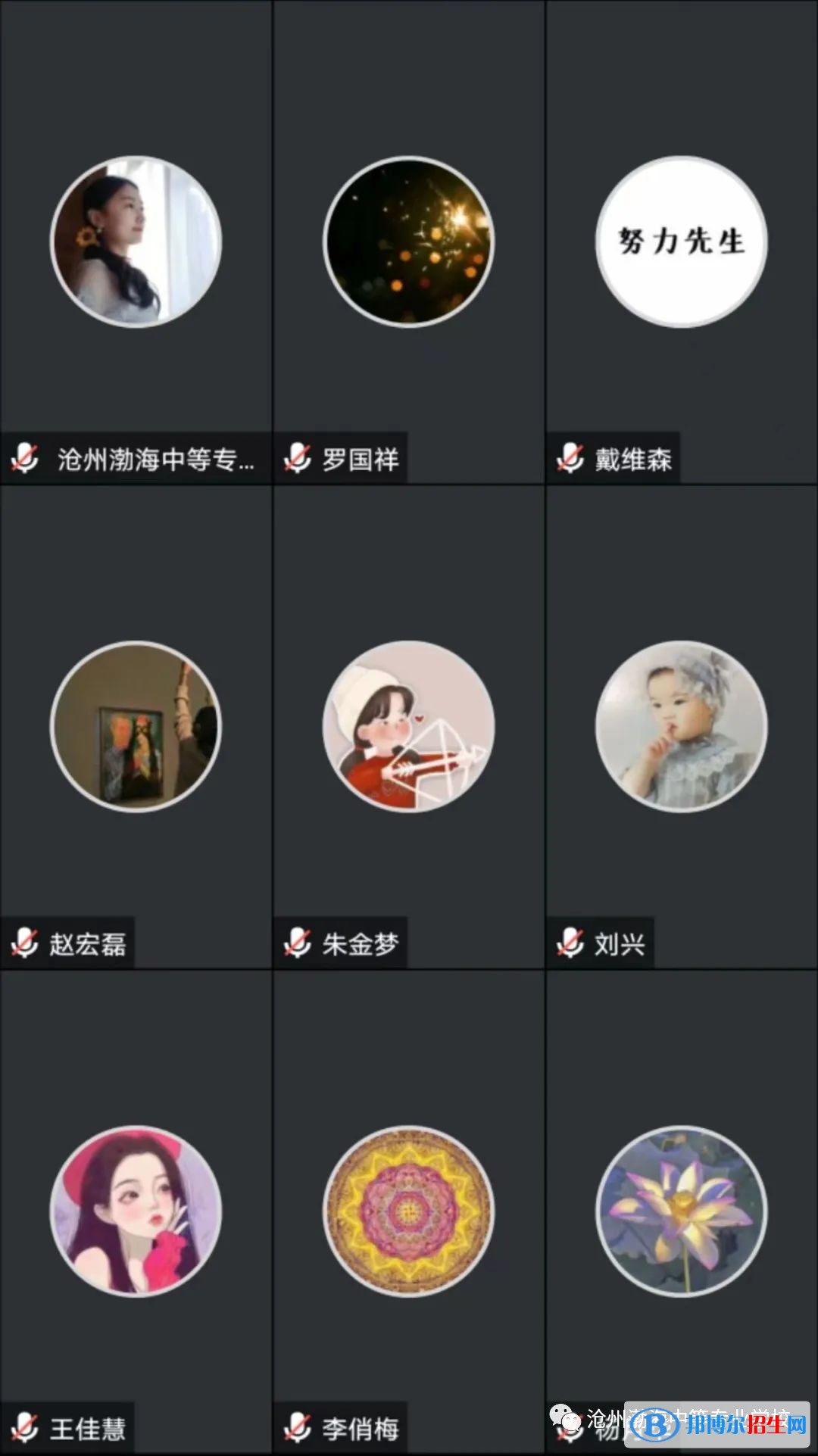Open the 刘兴 participant tile
818x1456 pixels.
point(681,727)
